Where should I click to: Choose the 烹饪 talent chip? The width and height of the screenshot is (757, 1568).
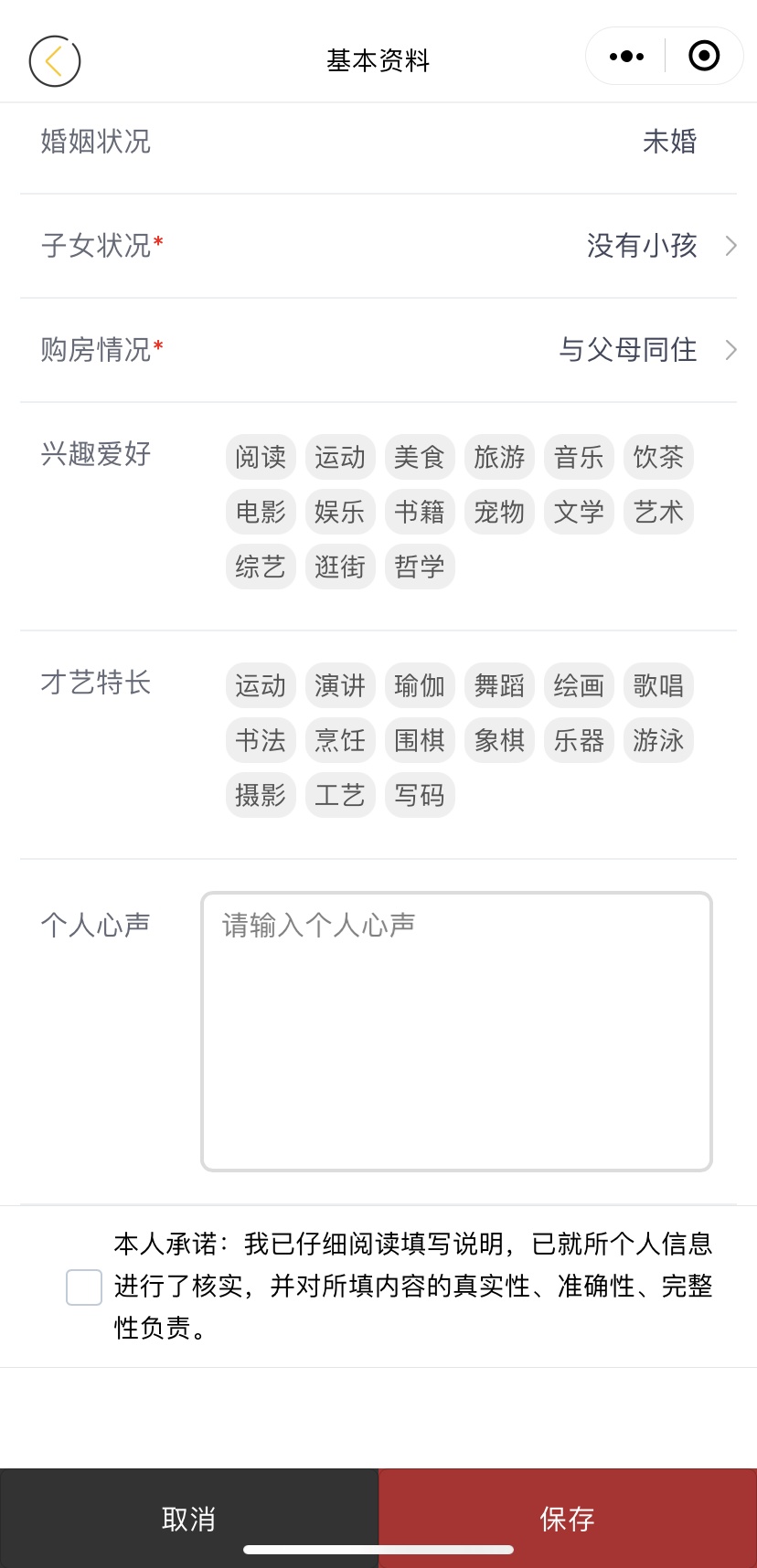pos(340,740)
